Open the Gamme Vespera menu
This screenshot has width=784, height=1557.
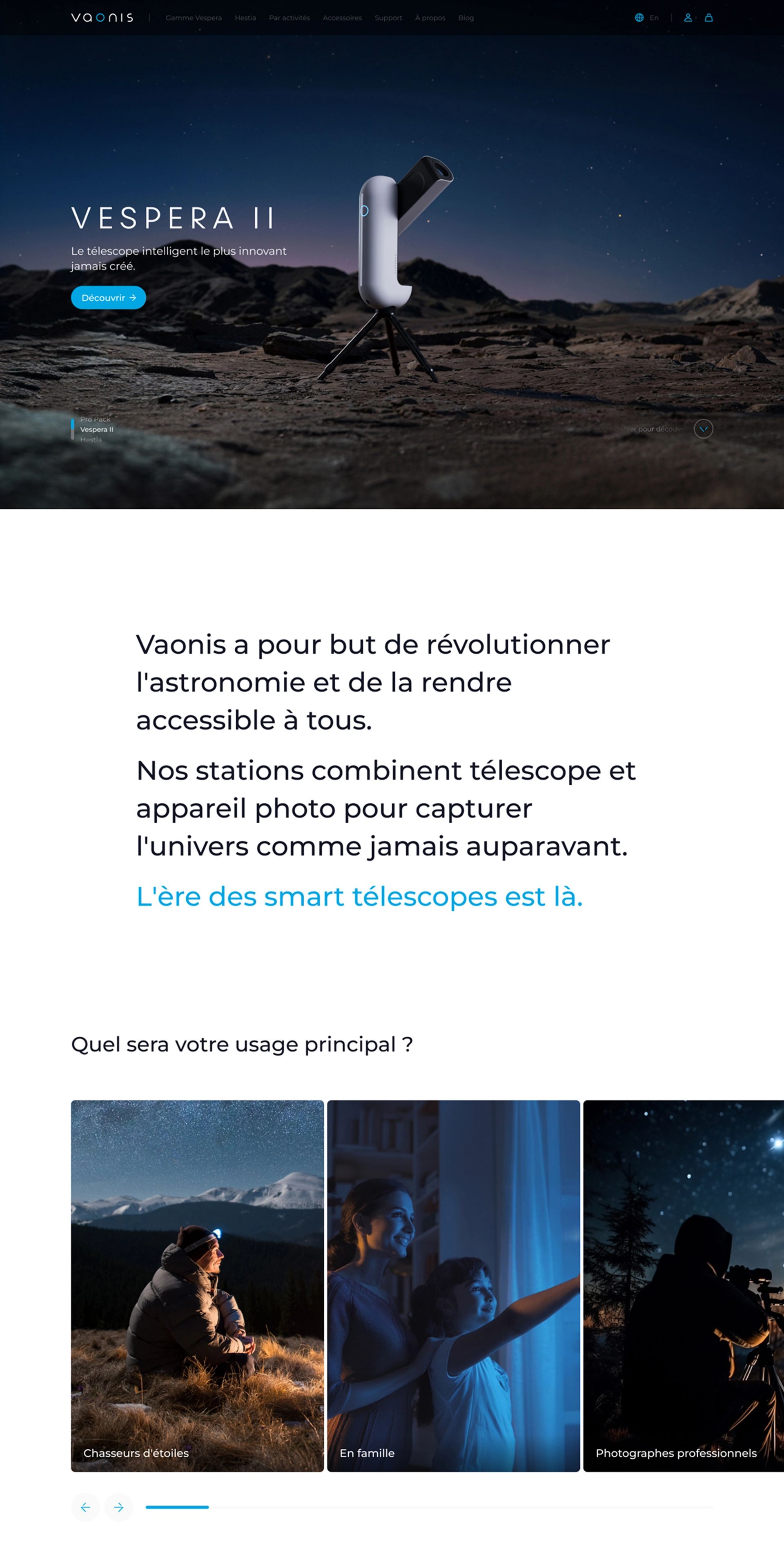coord(194,18)
